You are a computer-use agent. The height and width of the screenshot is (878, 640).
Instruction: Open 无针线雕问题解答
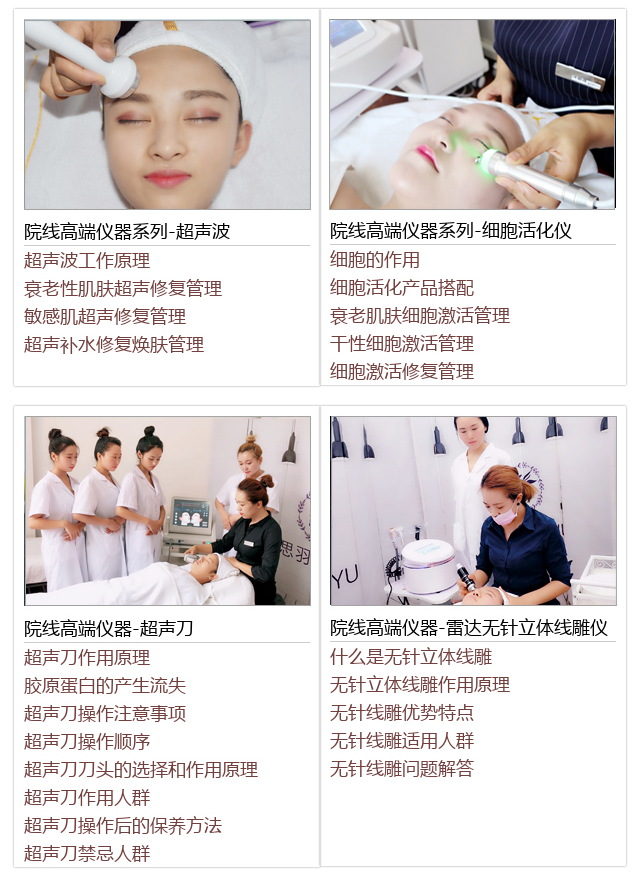402,769
